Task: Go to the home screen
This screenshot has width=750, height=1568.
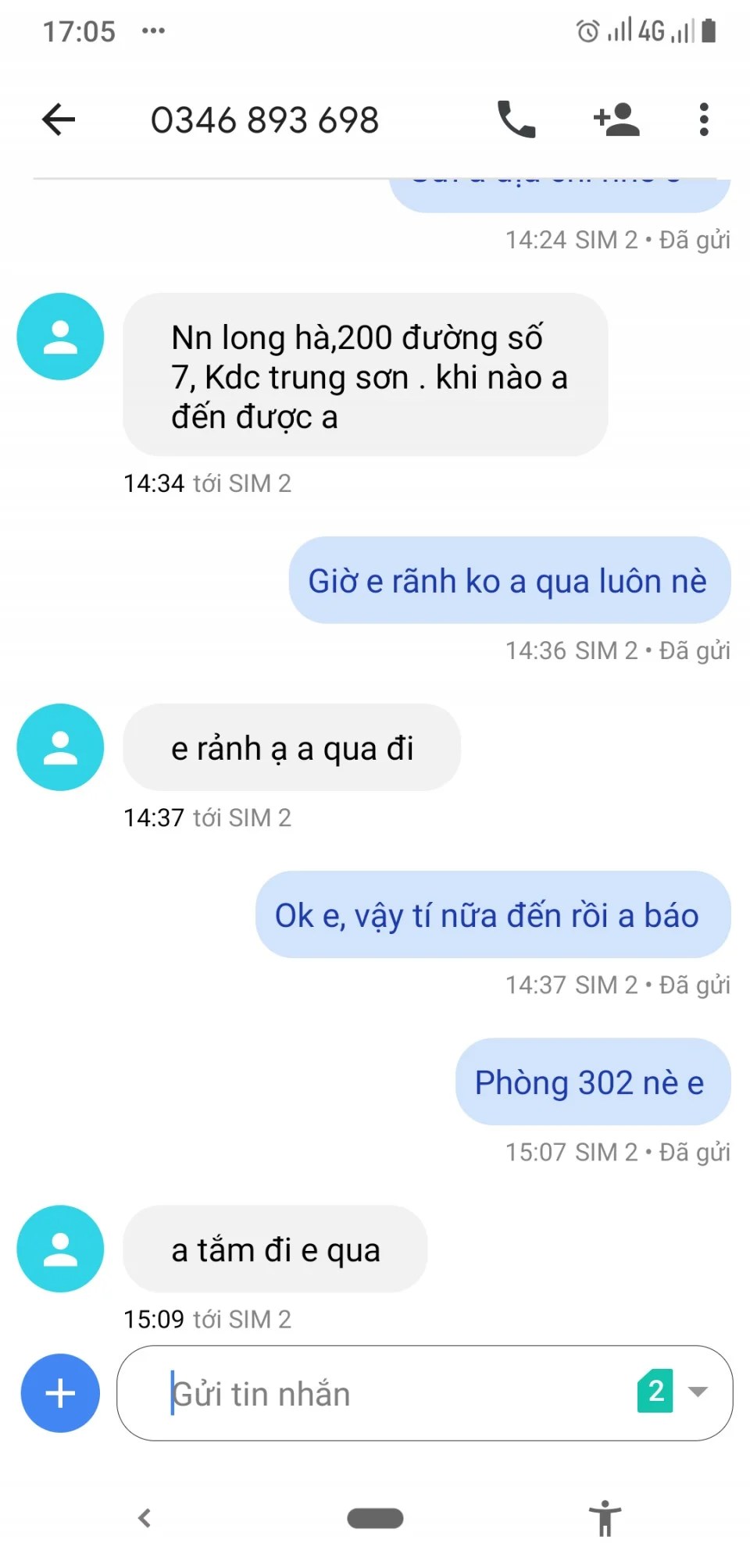Action: tap(375, 1518)
